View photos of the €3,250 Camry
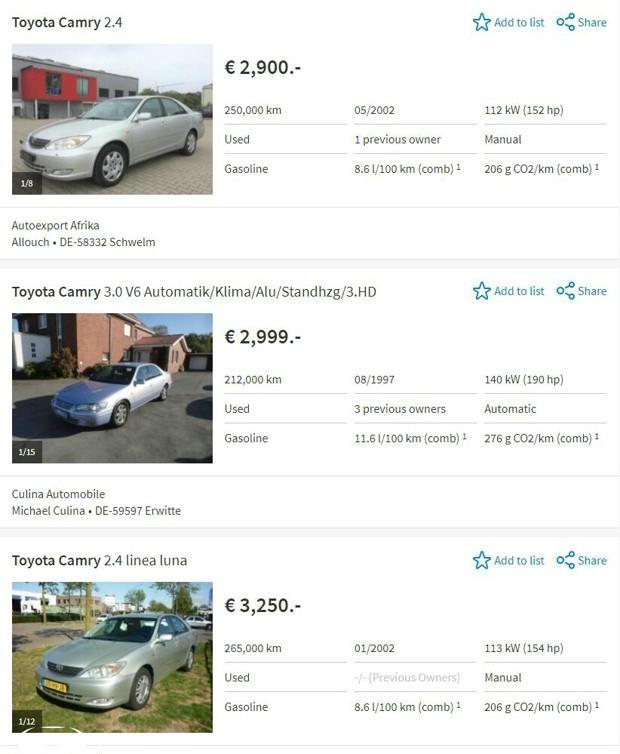This screenshot has width=620, height=754. [112, 657]
